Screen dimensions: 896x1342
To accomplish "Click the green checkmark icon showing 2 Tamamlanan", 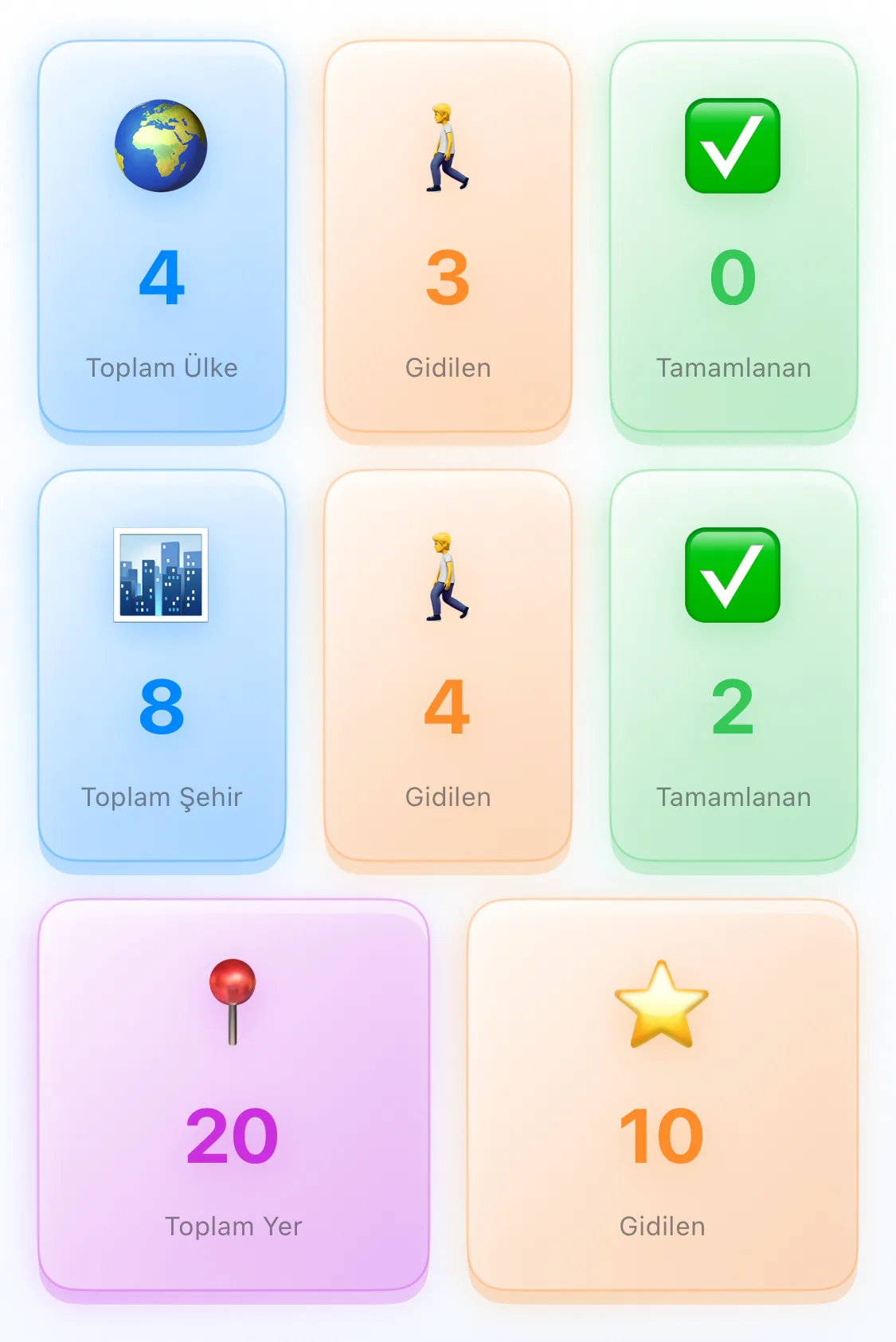I will 734,575.
